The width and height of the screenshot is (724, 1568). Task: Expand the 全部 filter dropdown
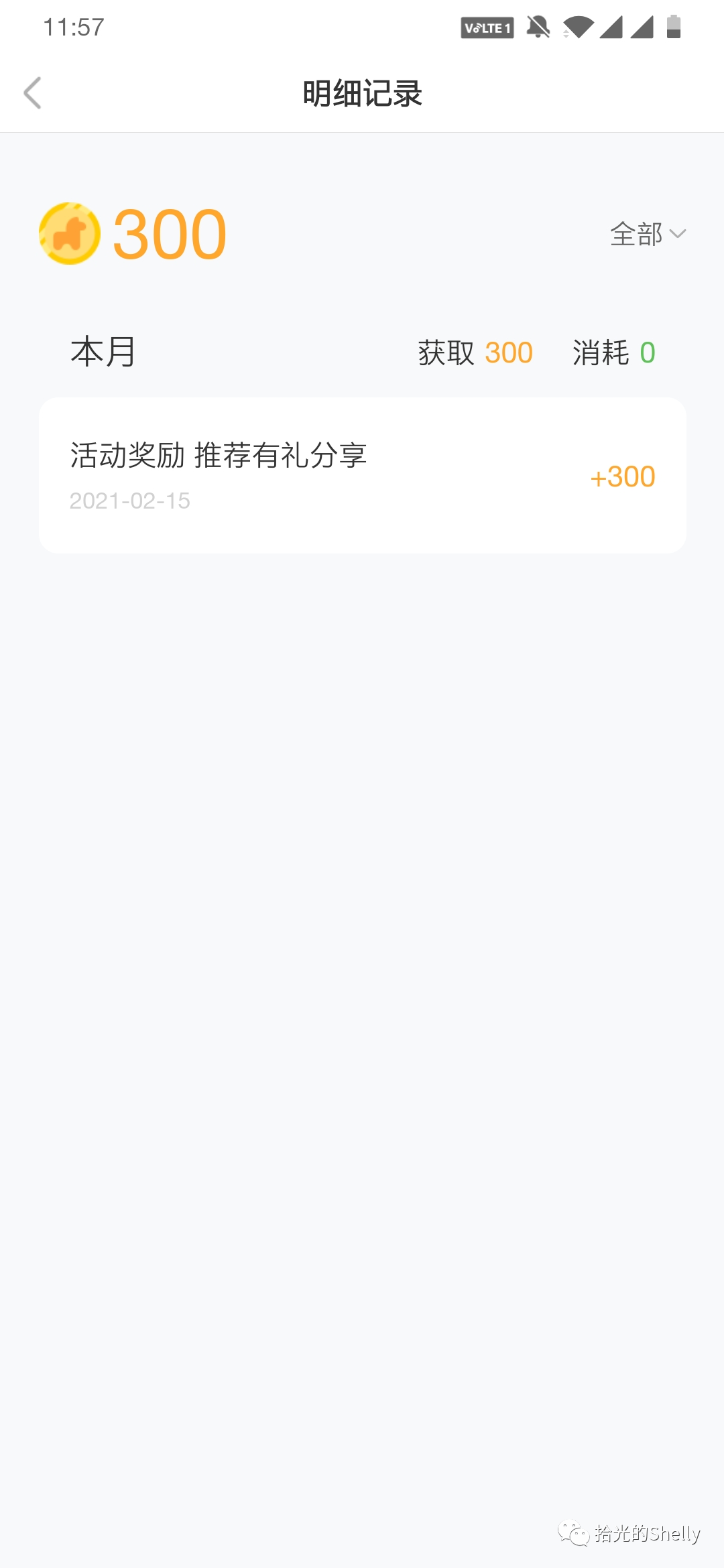click(x=648, y=234)
